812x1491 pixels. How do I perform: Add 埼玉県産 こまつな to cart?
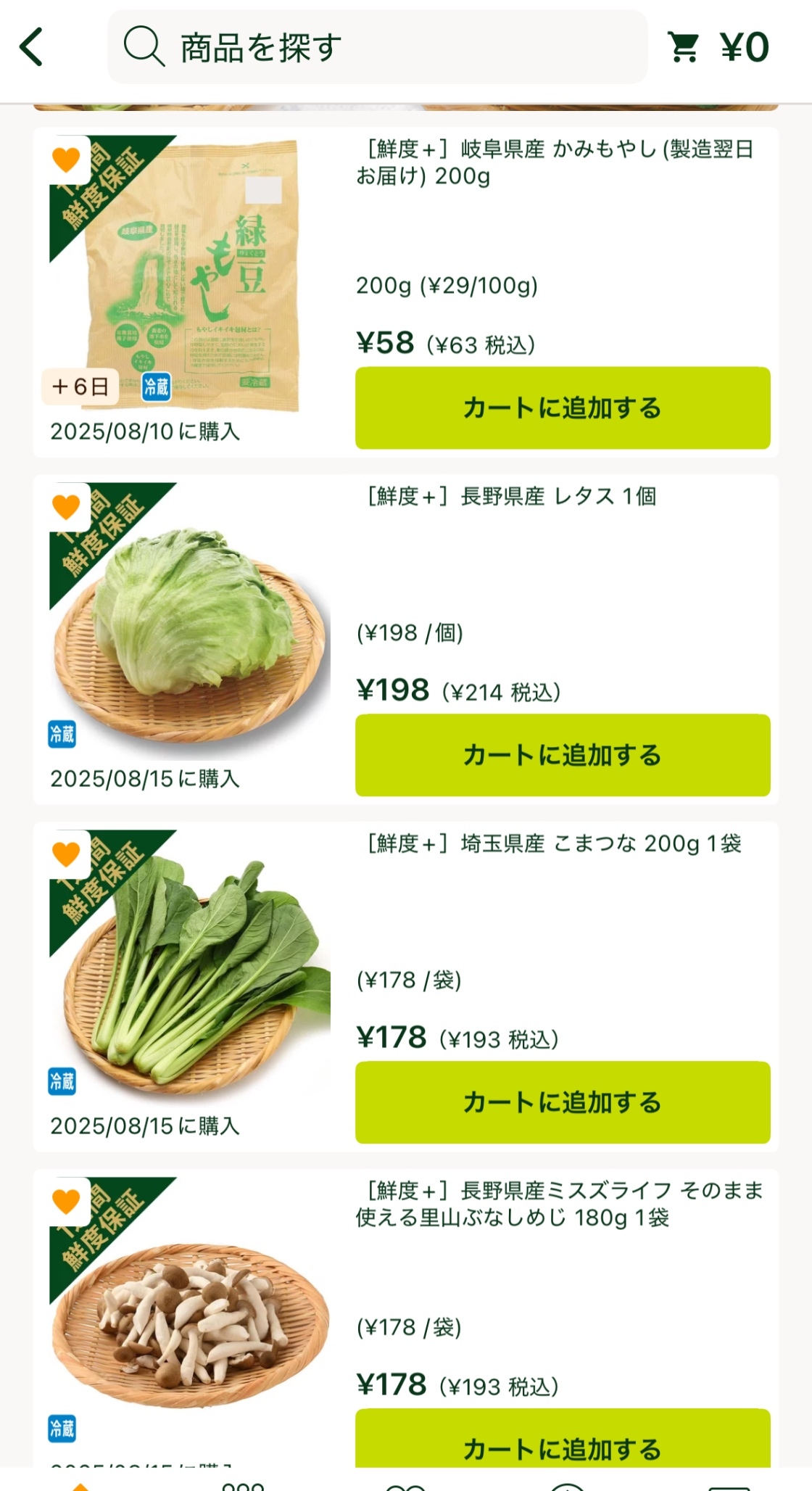(562, 1103)
